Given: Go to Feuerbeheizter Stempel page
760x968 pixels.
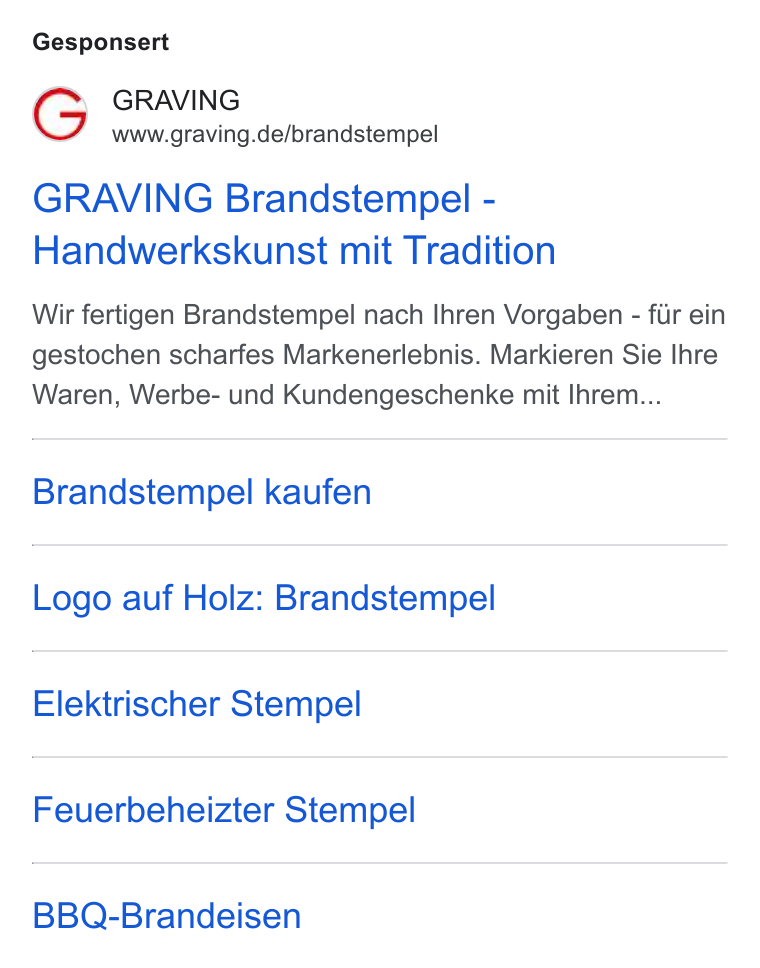Looking at the screenshot, I should (223, 810).
